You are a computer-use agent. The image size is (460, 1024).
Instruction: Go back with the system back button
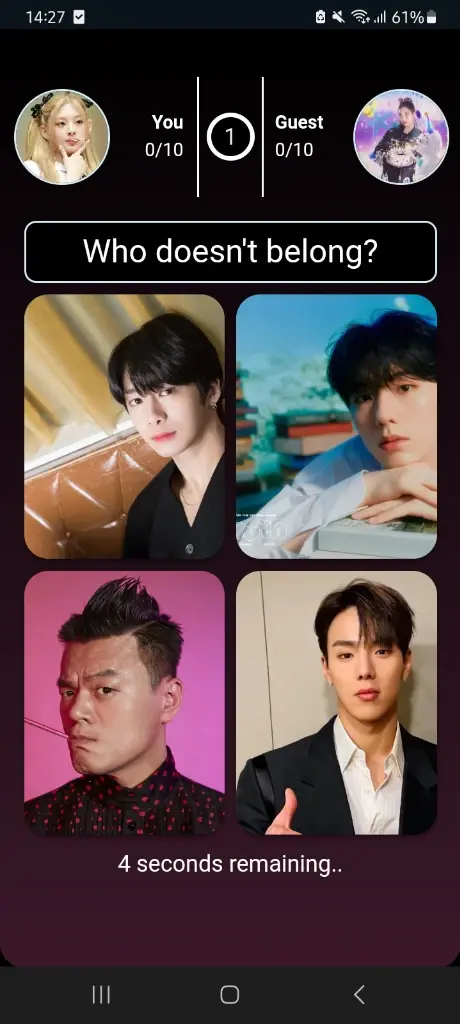point(359,995)
